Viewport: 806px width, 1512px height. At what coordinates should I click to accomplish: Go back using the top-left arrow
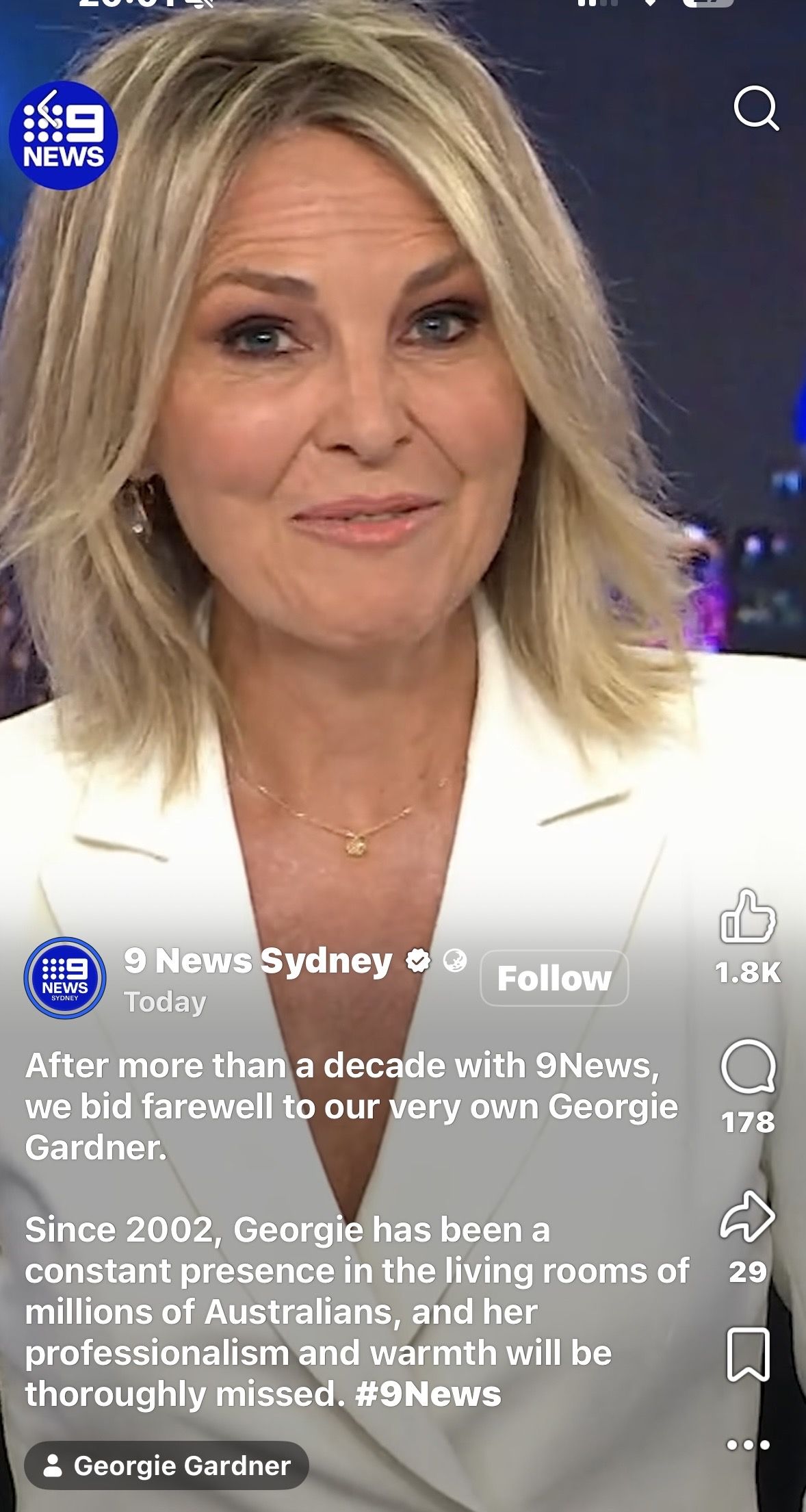pos(47,109)
